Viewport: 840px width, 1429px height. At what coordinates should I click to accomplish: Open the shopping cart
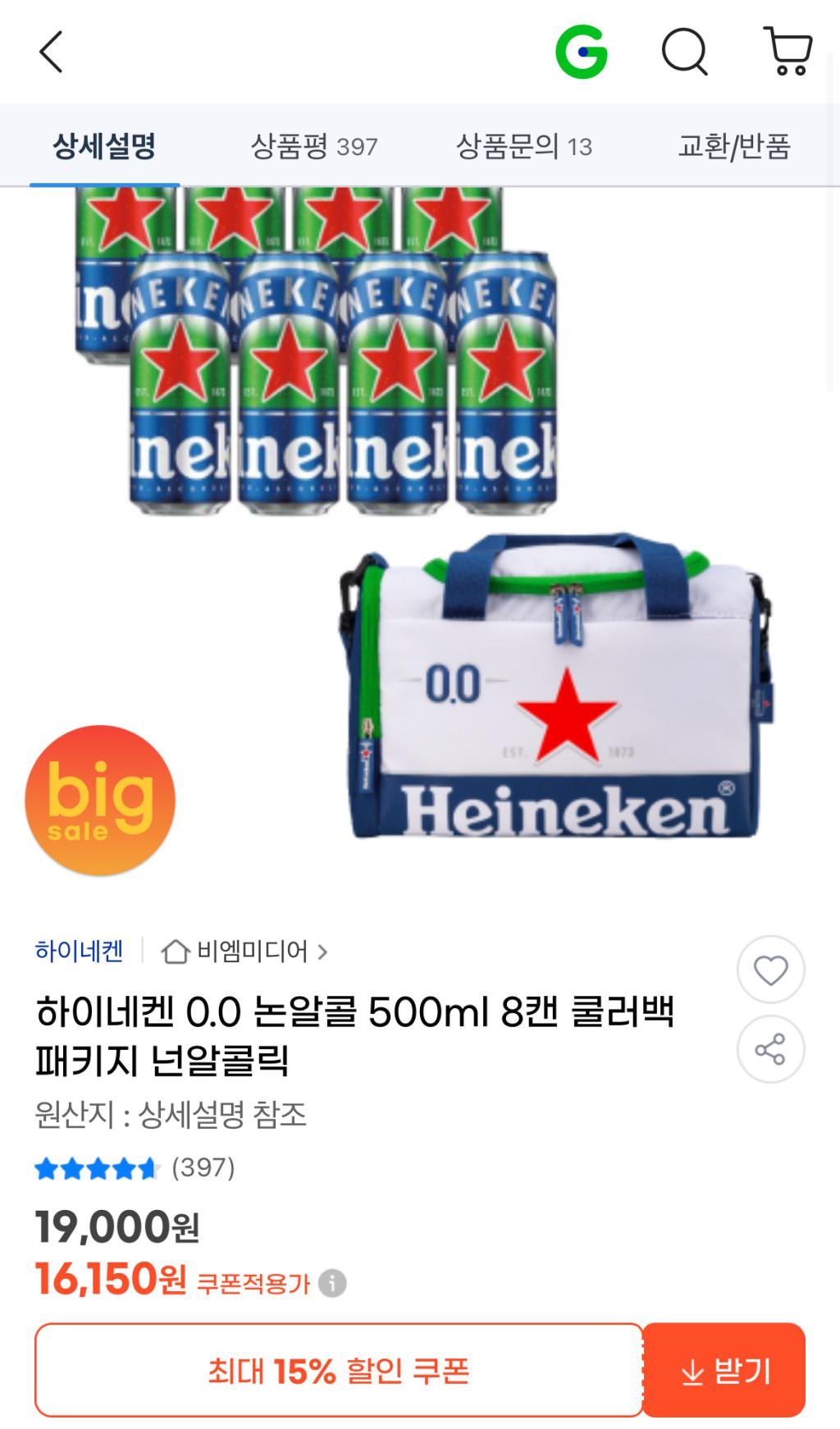[x=787, y=53]
